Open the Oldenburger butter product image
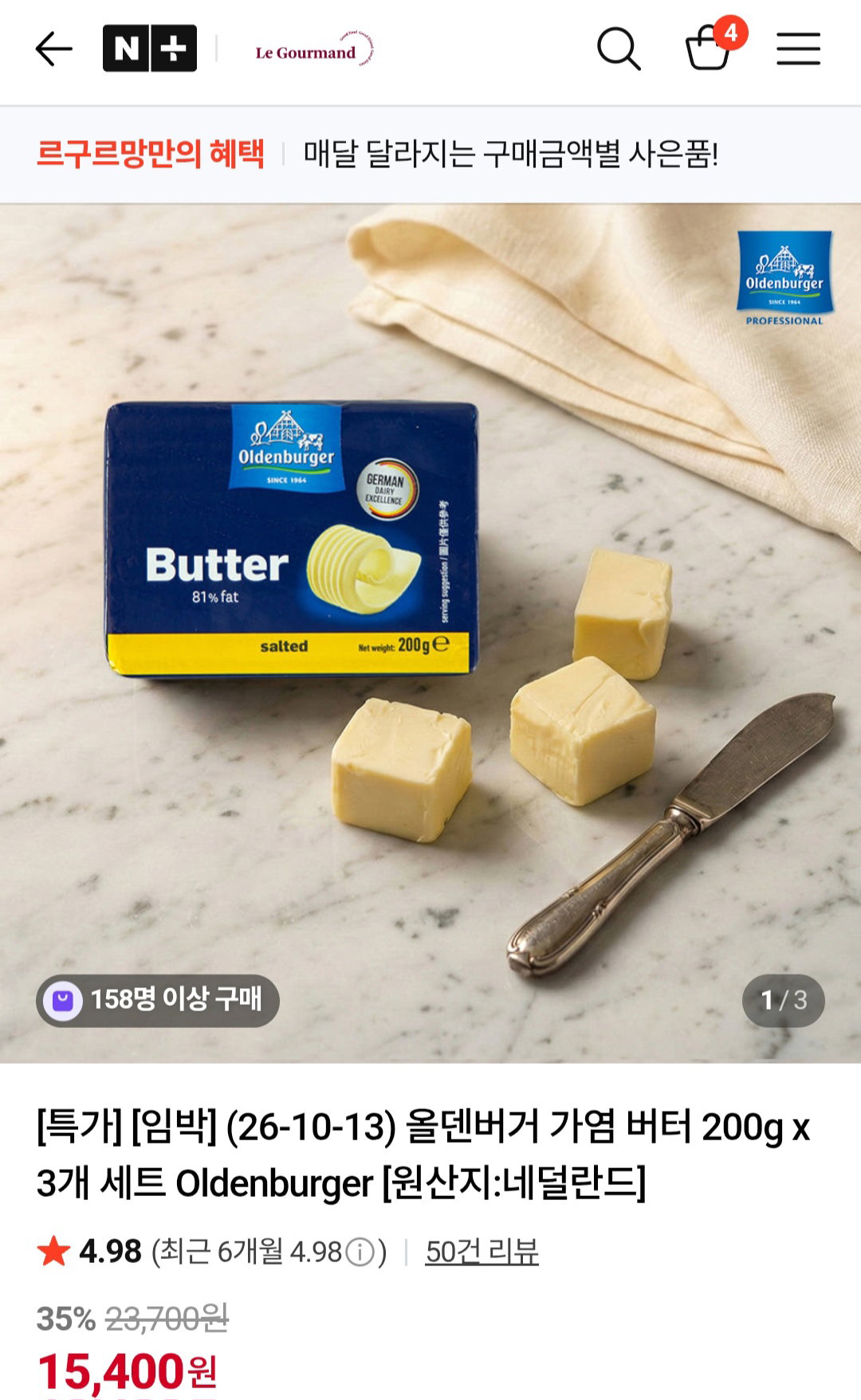This screenshot has height=1400, width=861. [x=431, y=633]
